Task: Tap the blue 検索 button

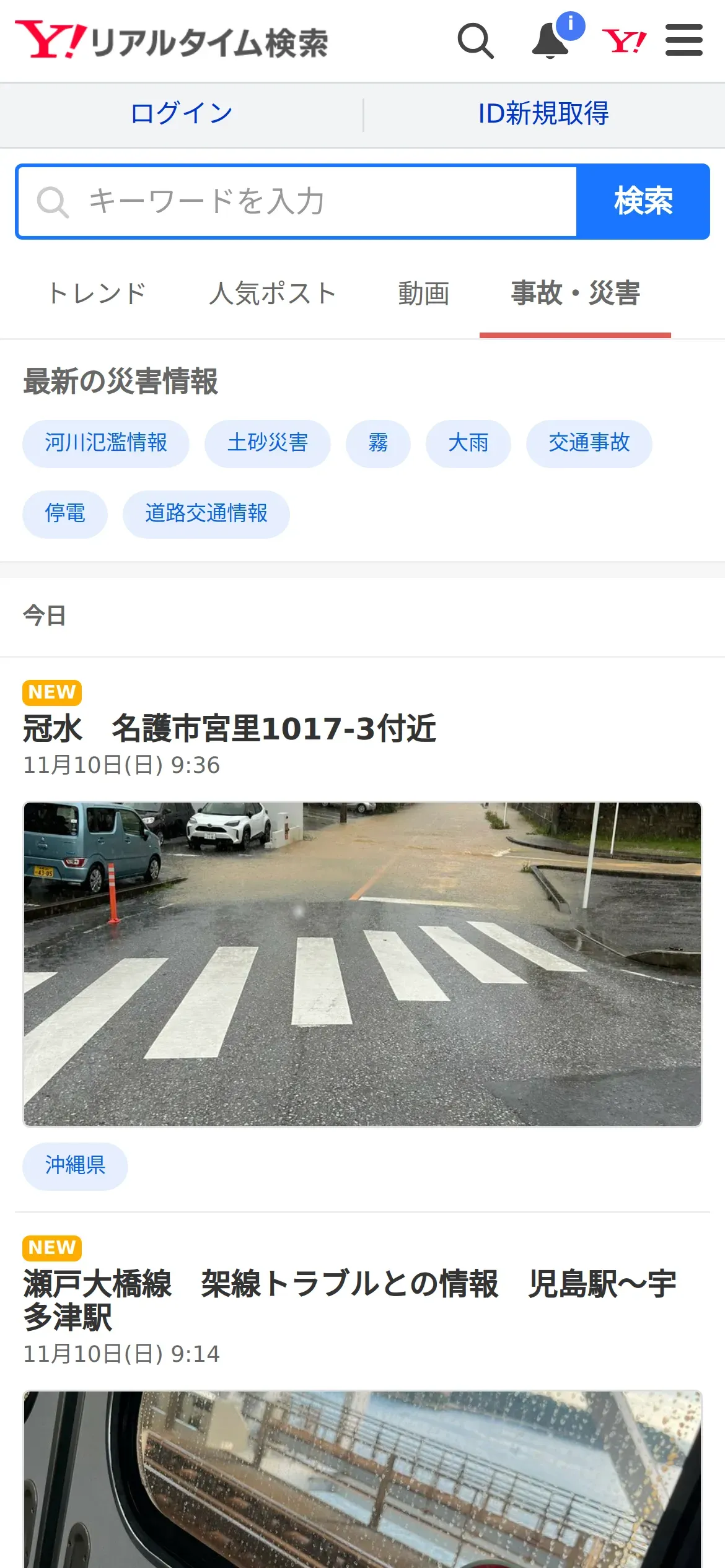Action: tap(643, 202)
